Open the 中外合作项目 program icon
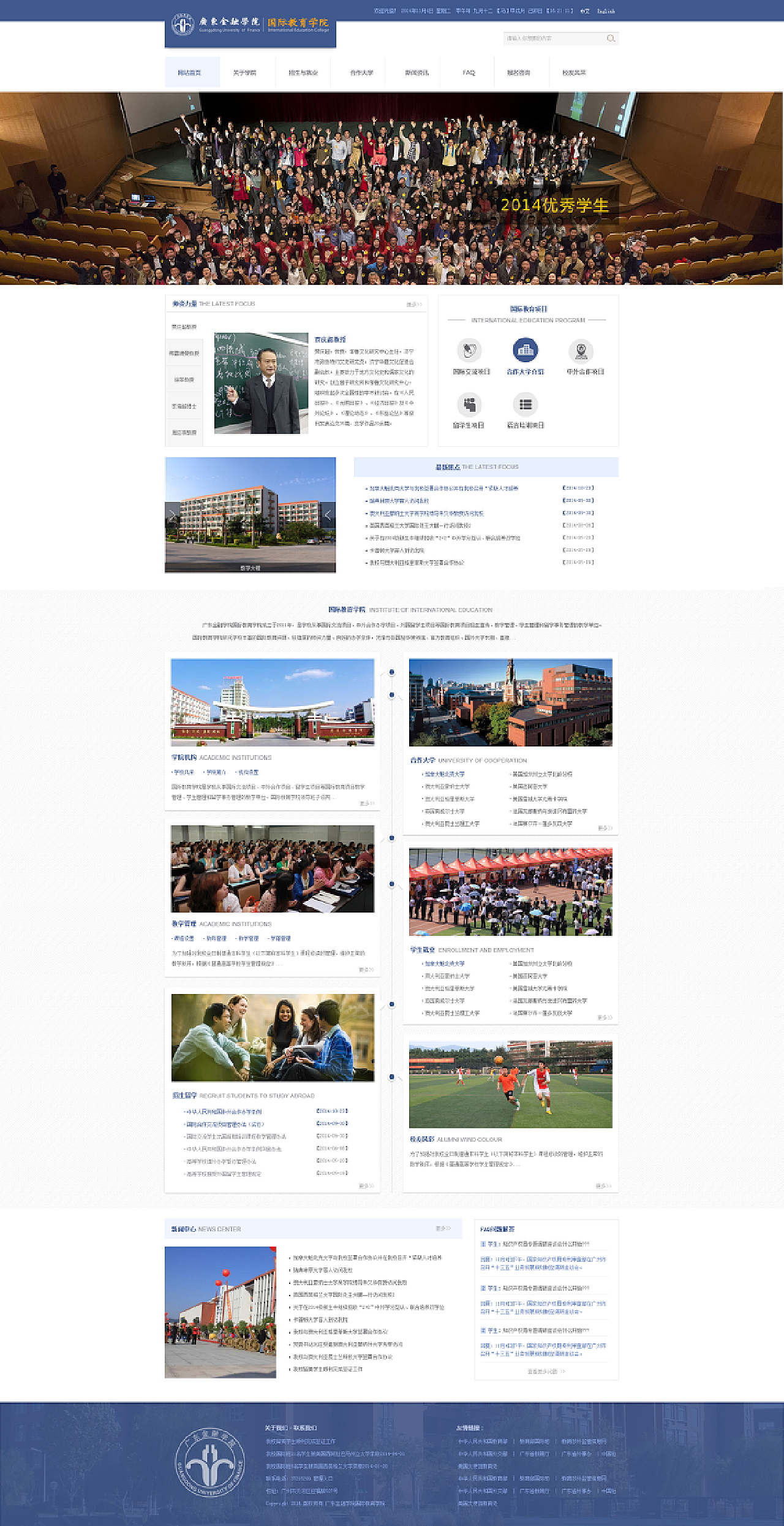 (581, 351)
